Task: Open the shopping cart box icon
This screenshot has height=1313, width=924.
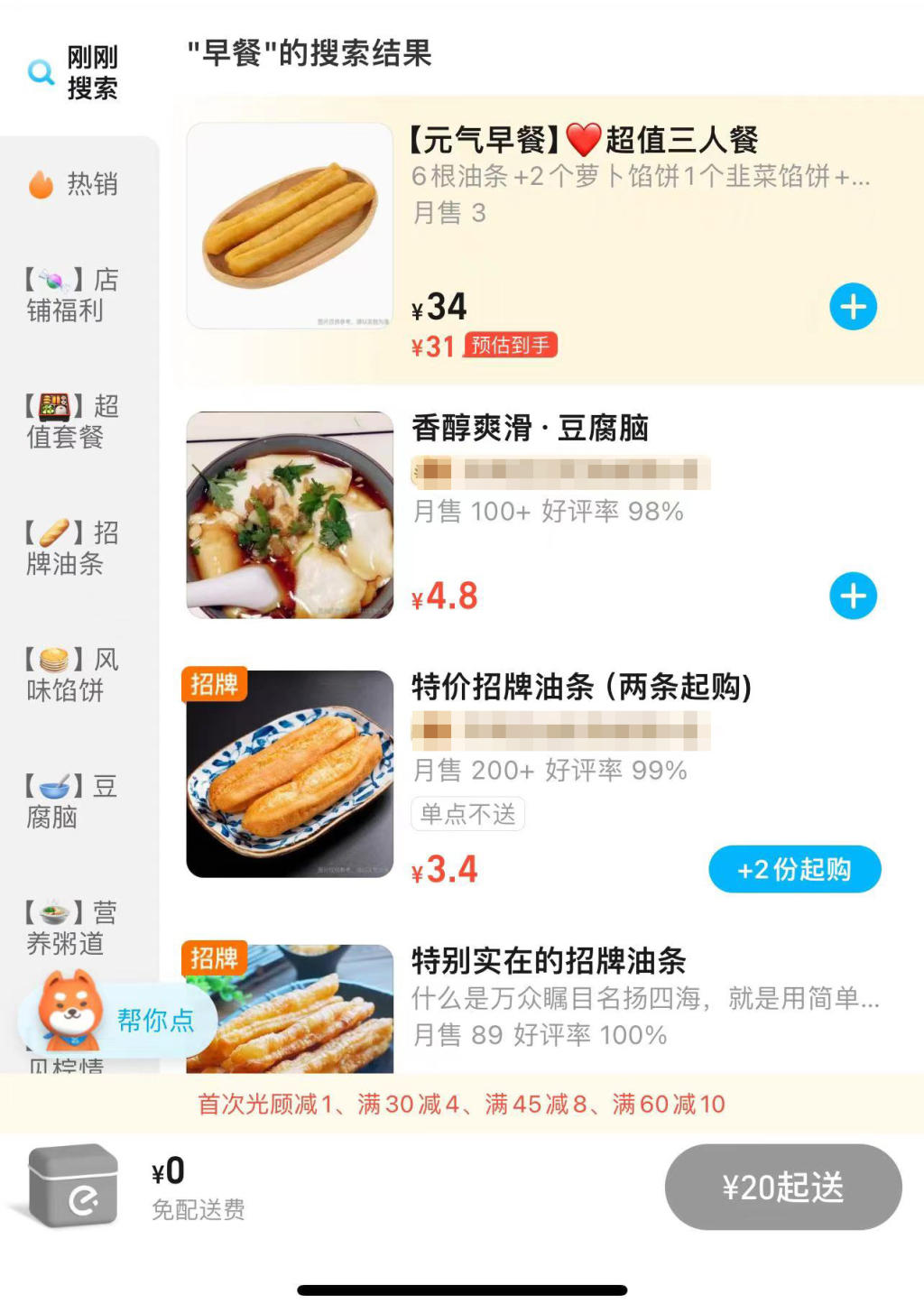Action: tap(72, 1186)
